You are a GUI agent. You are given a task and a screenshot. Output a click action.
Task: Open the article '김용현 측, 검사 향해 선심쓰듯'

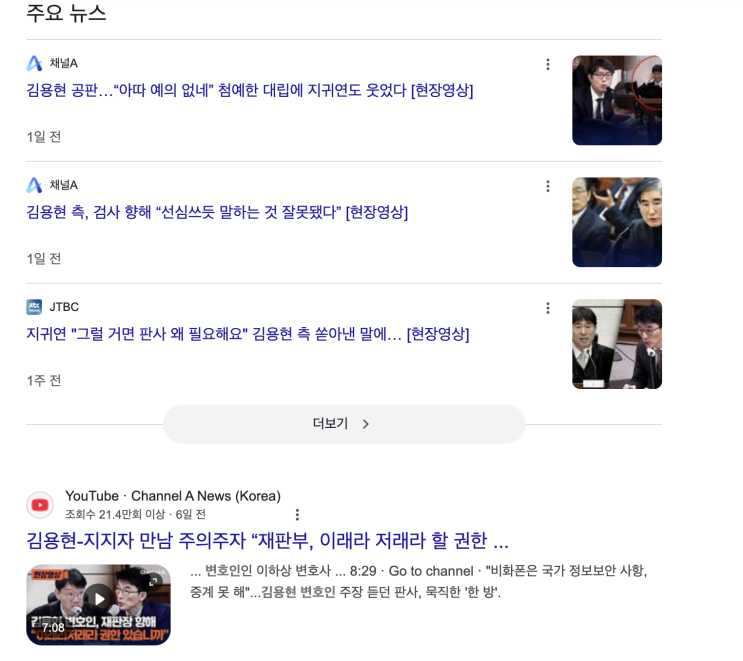point(217,212)
